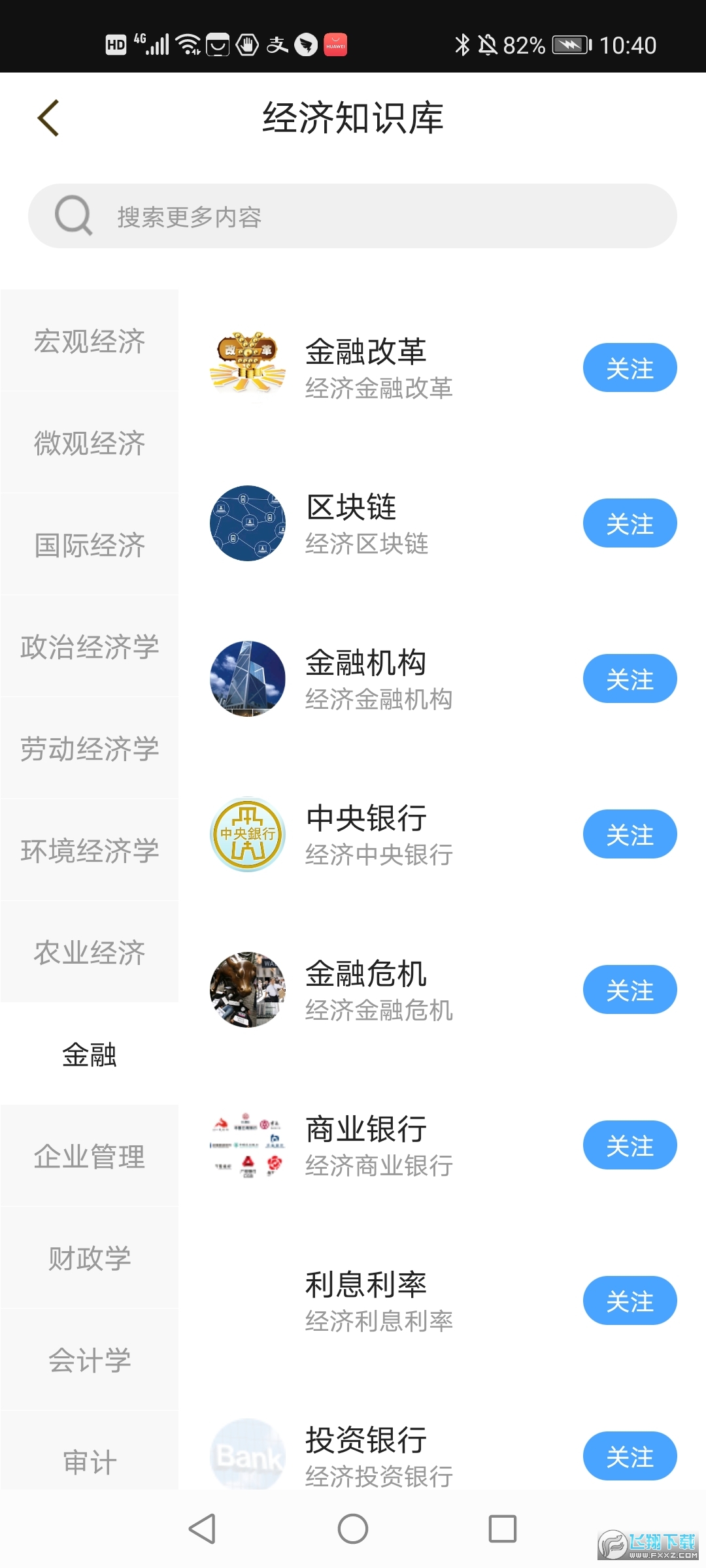The height and width of the screenshot is (1568, 706).
Task: Tap 关注 beside 金融危机
Action: tap(630, 990)
